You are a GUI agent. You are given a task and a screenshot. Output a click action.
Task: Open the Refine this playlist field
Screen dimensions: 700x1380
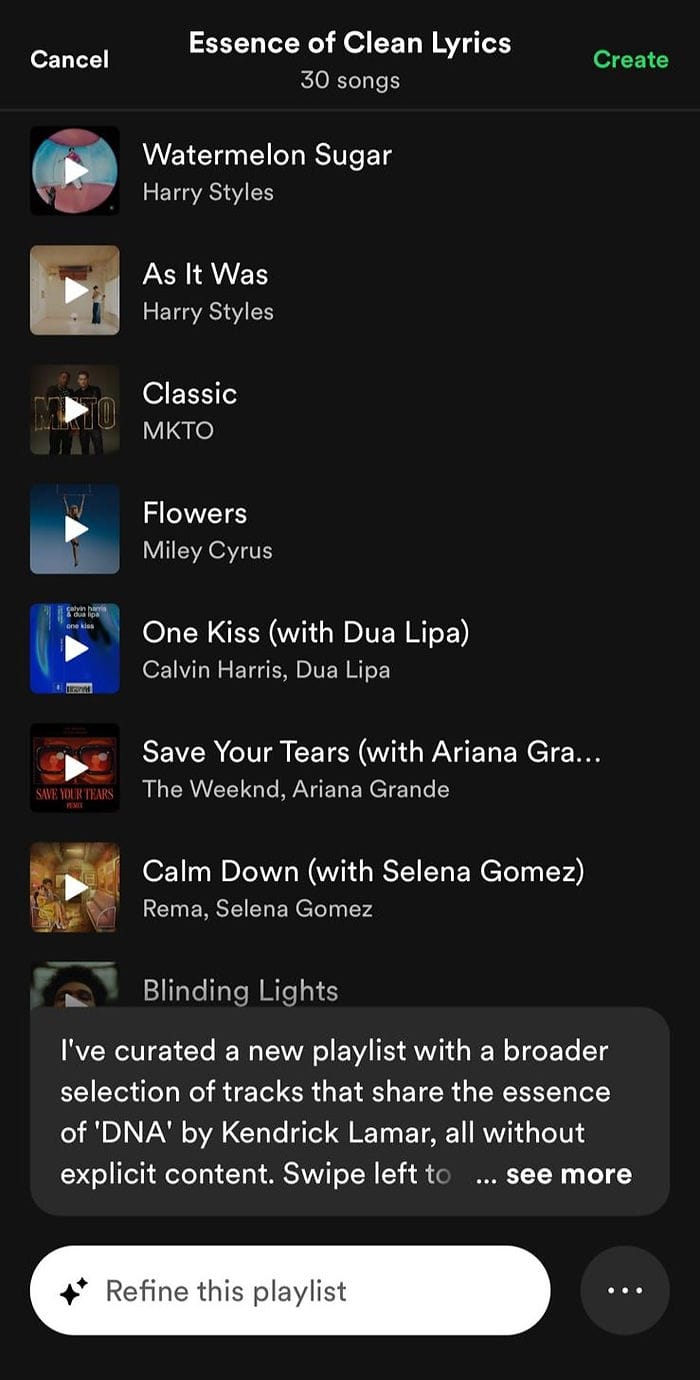click(x=290, y=1290)
